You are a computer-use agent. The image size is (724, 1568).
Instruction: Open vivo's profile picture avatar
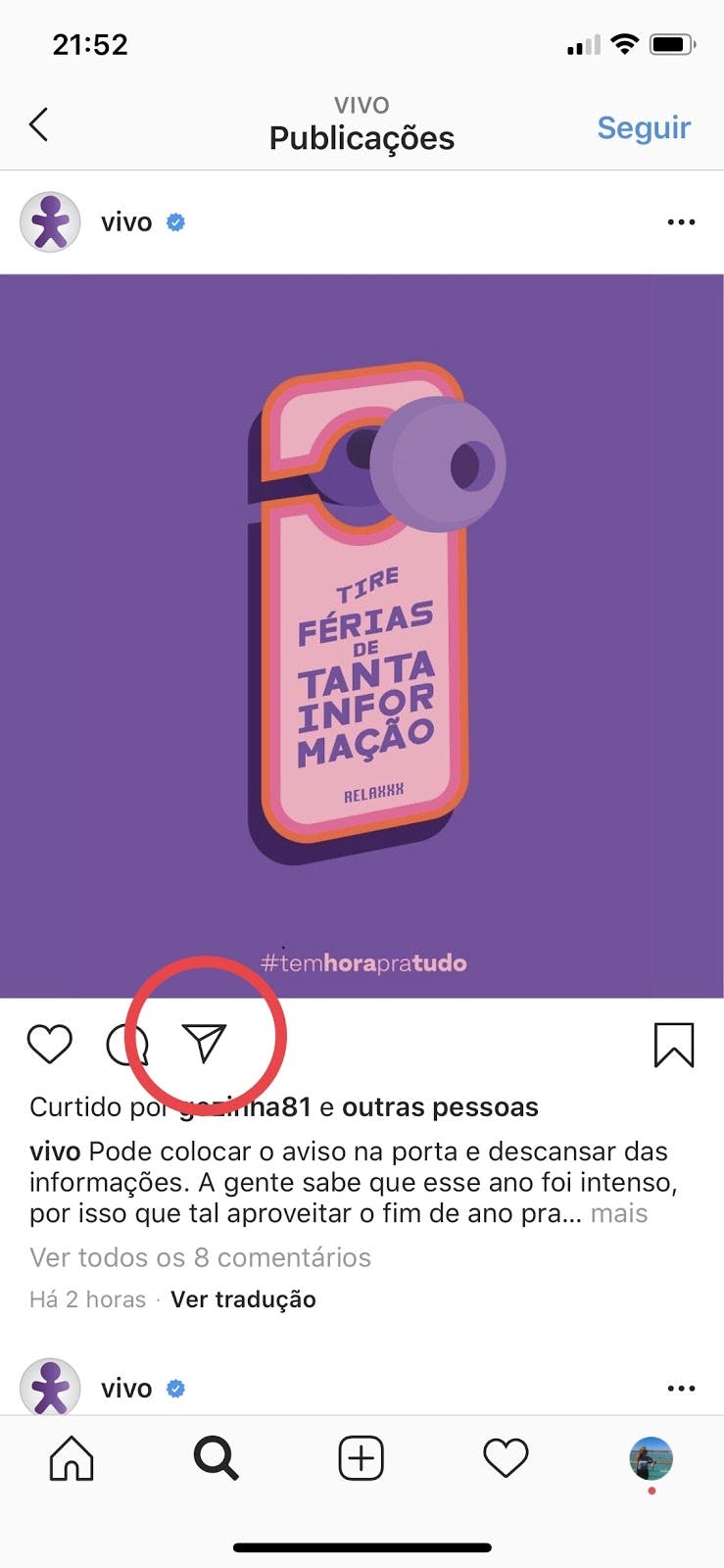(51, 221)
